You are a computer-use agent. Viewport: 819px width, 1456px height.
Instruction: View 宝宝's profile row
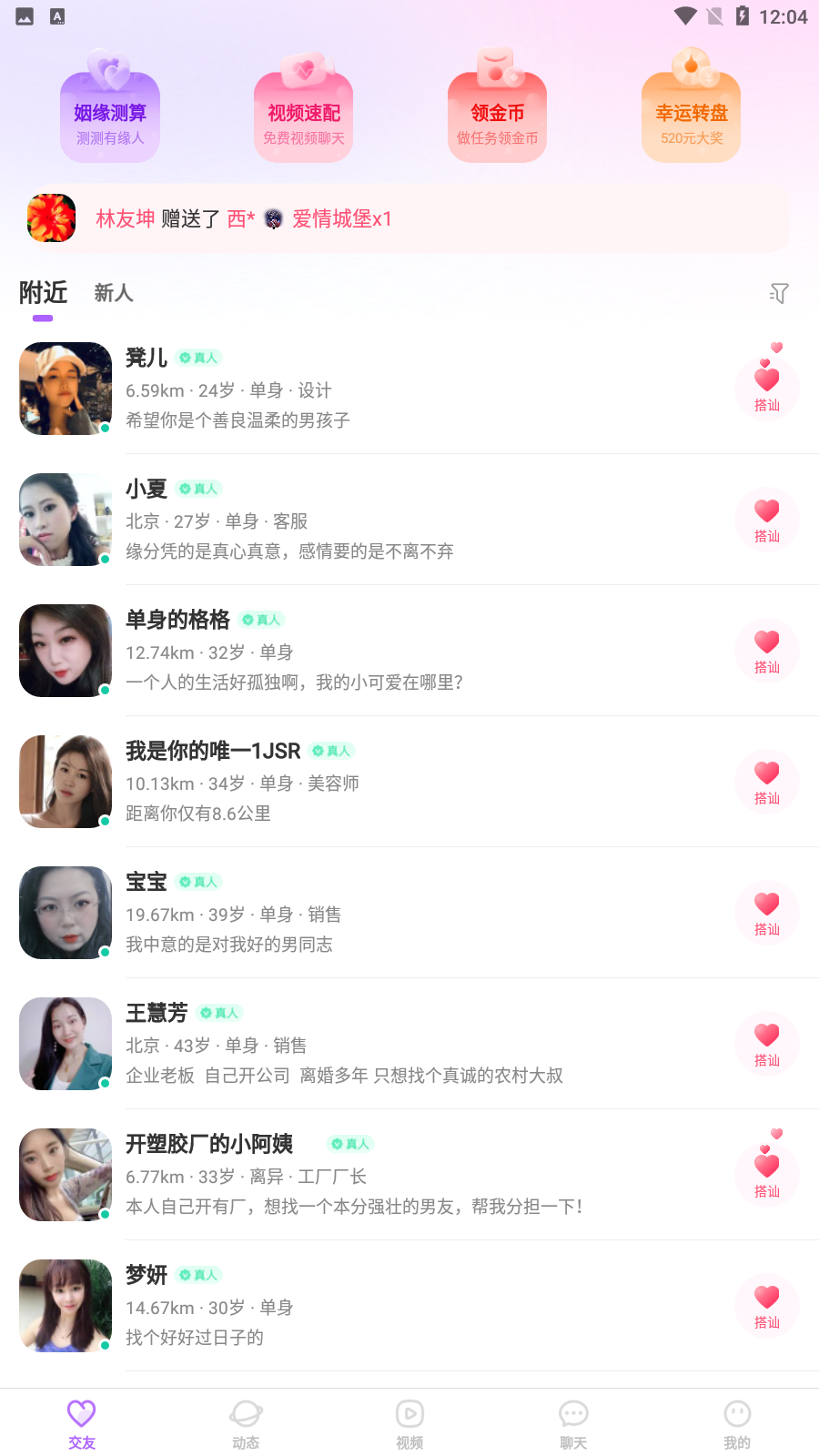364,913
